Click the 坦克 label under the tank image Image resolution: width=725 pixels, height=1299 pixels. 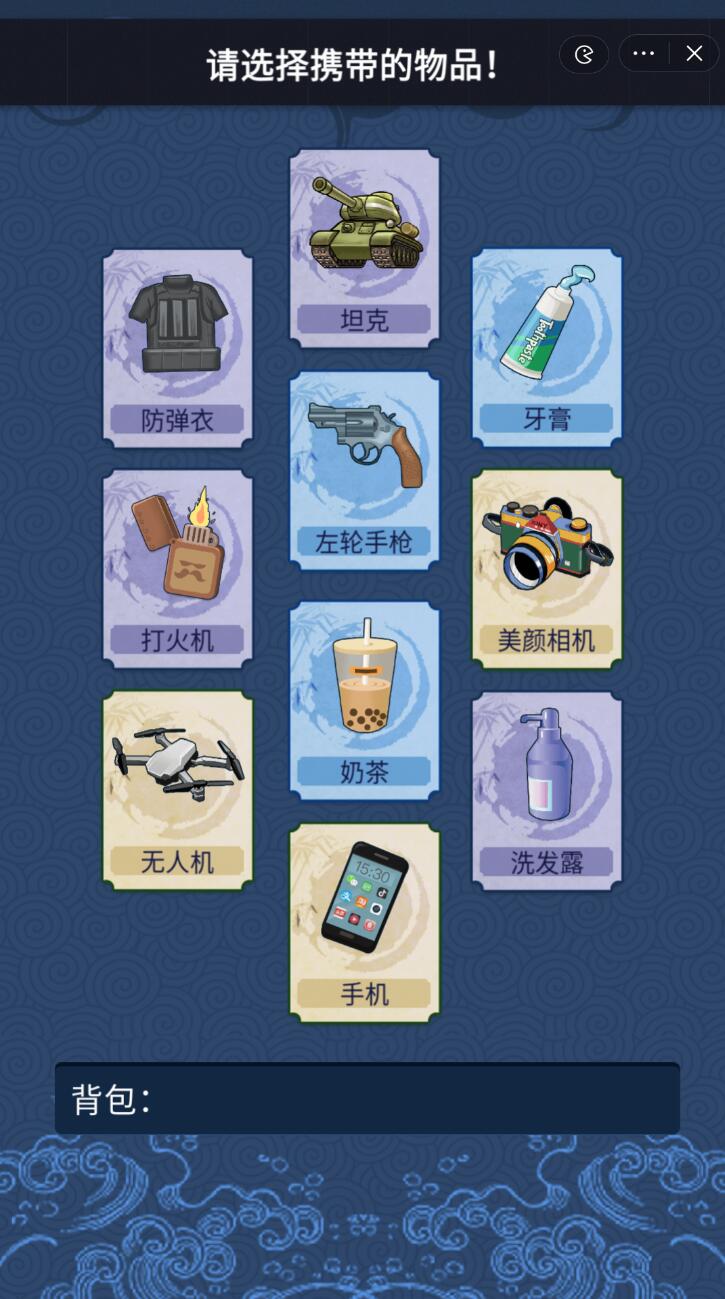pos(363,319)
